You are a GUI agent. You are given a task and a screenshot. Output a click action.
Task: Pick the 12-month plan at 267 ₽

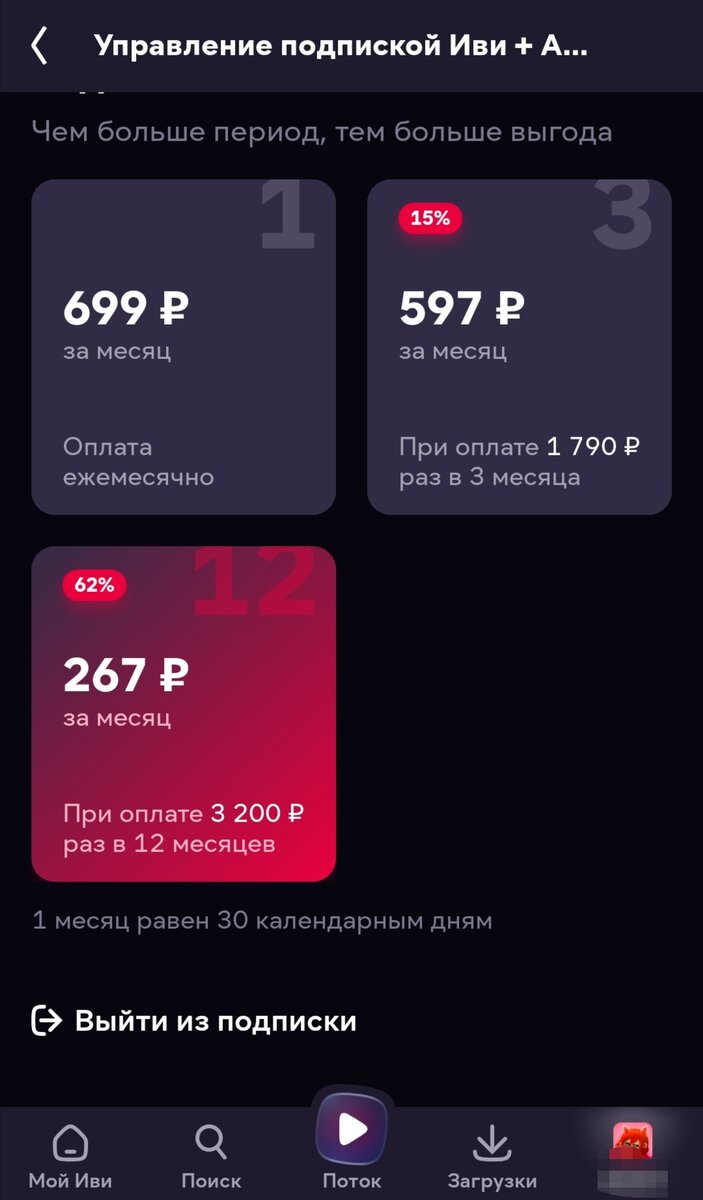click(183, 713)
